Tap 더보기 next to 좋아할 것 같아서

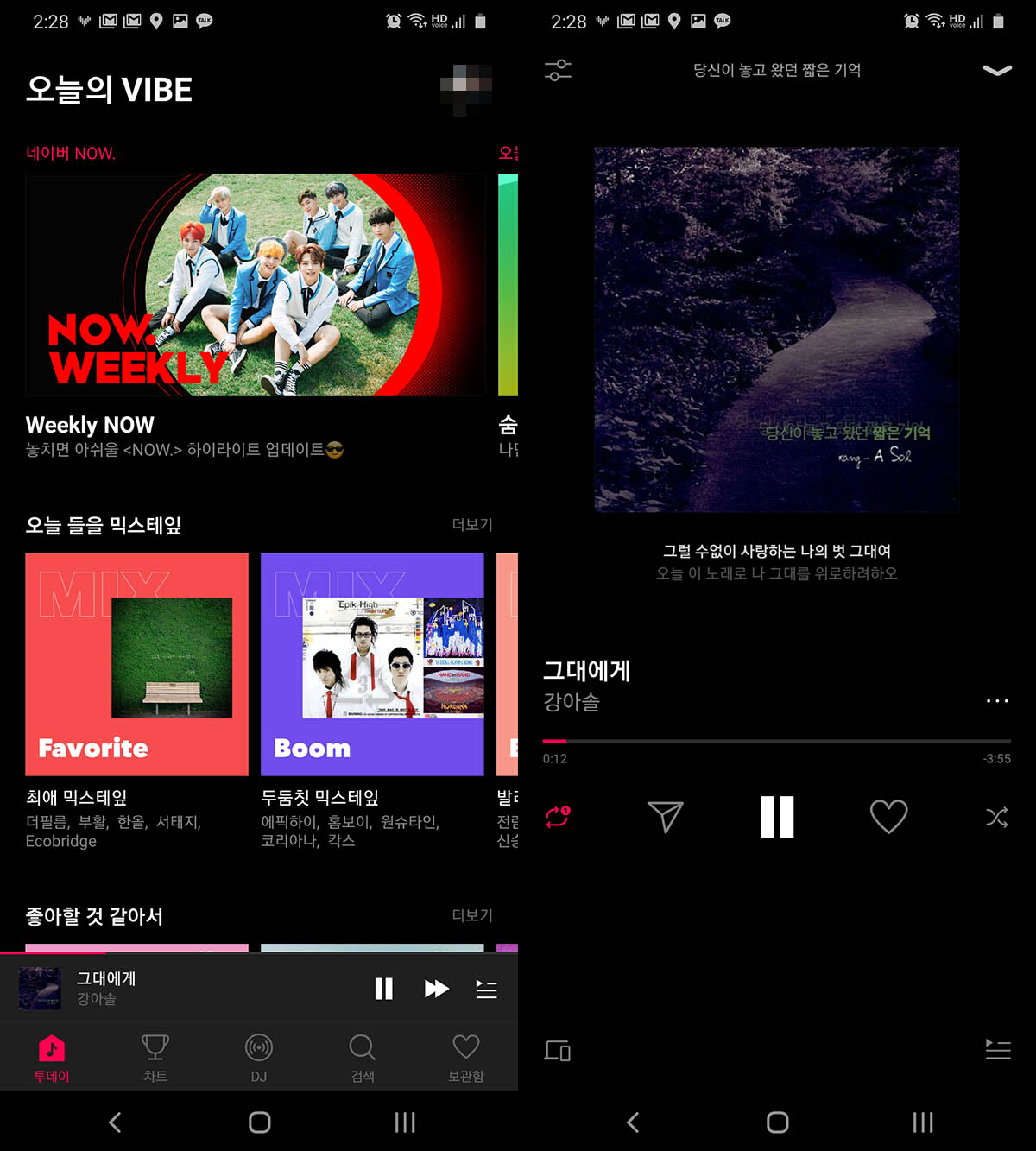471,915
